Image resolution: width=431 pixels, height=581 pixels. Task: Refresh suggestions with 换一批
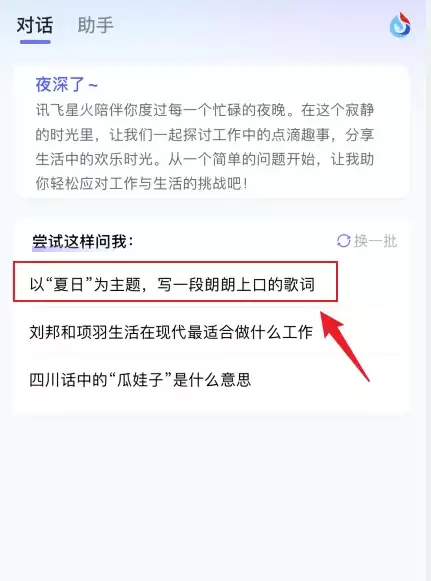(367, 241)
